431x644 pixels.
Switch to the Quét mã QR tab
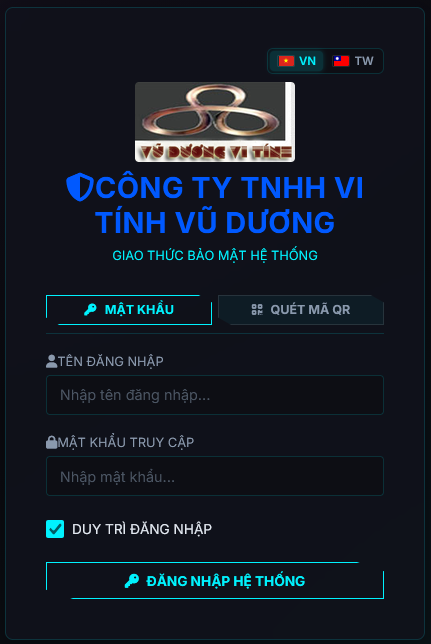301,310
